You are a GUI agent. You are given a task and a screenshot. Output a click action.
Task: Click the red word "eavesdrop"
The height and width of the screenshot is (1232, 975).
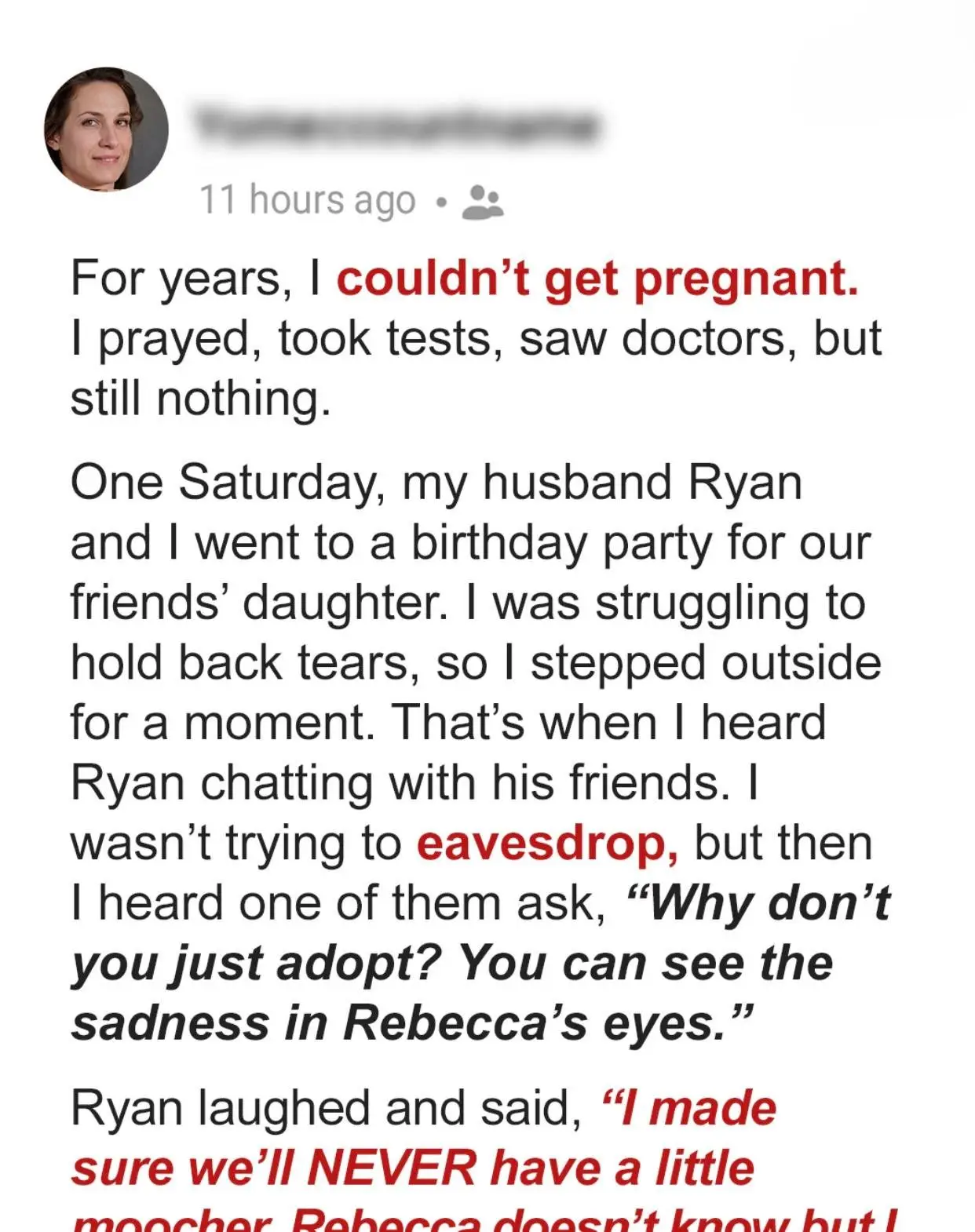[x=544, y=844]
